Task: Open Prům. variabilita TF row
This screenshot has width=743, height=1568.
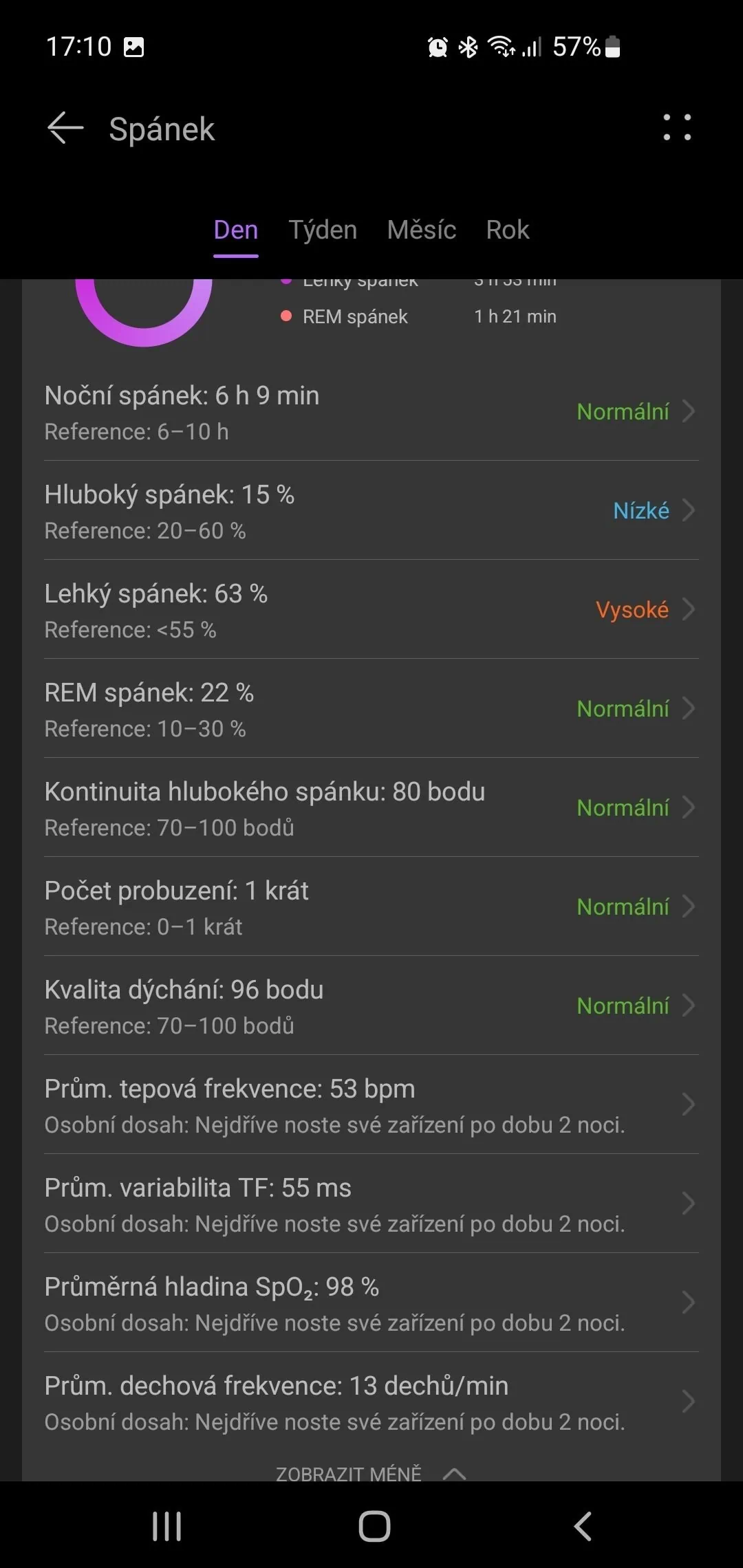Action: point(371,1204)
